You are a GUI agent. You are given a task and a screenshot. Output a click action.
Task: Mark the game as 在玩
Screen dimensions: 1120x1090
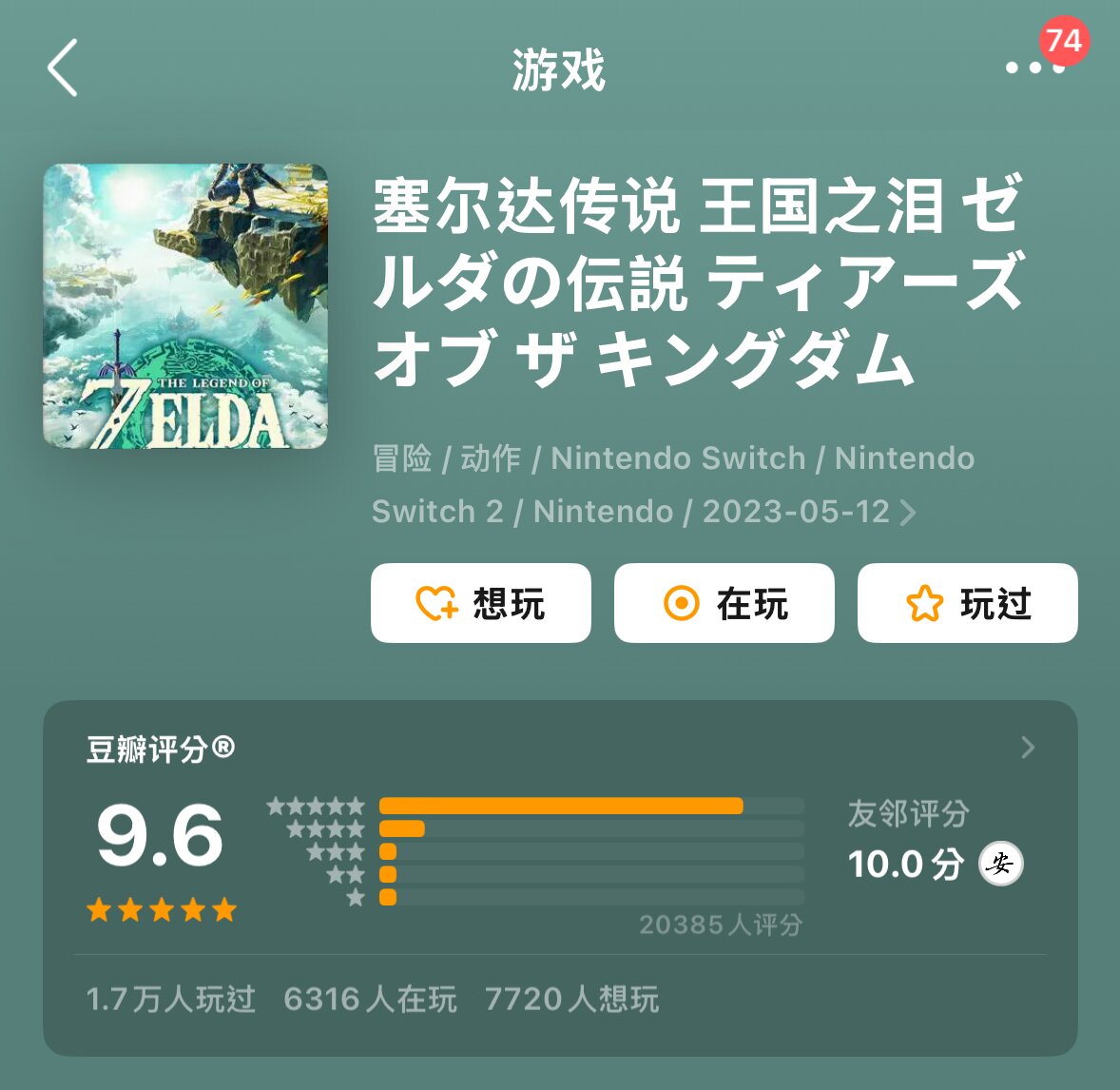pyautogui.click(x=724, y=603)
